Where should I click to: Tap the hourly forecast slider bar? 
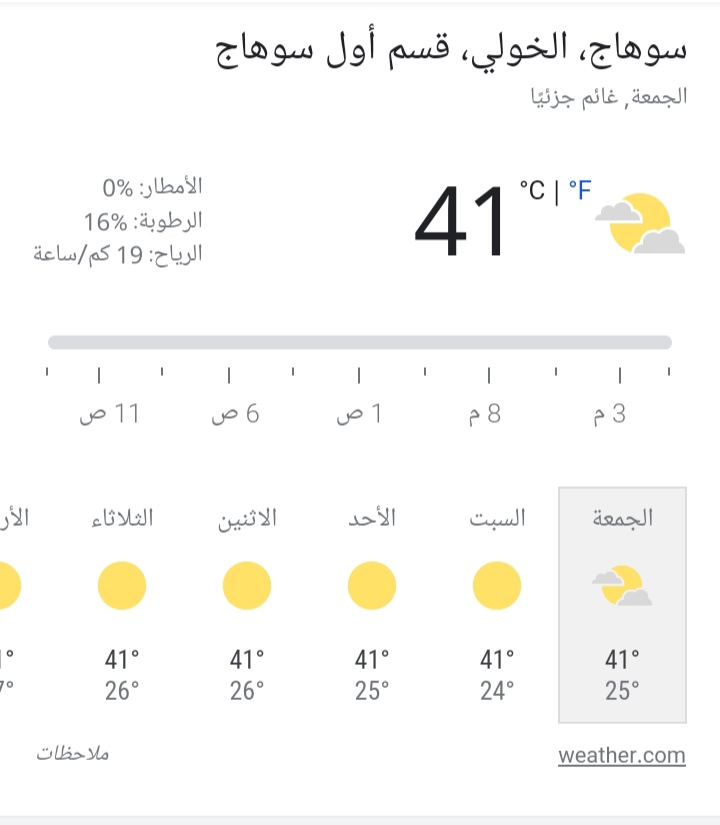tap(360, 343)
